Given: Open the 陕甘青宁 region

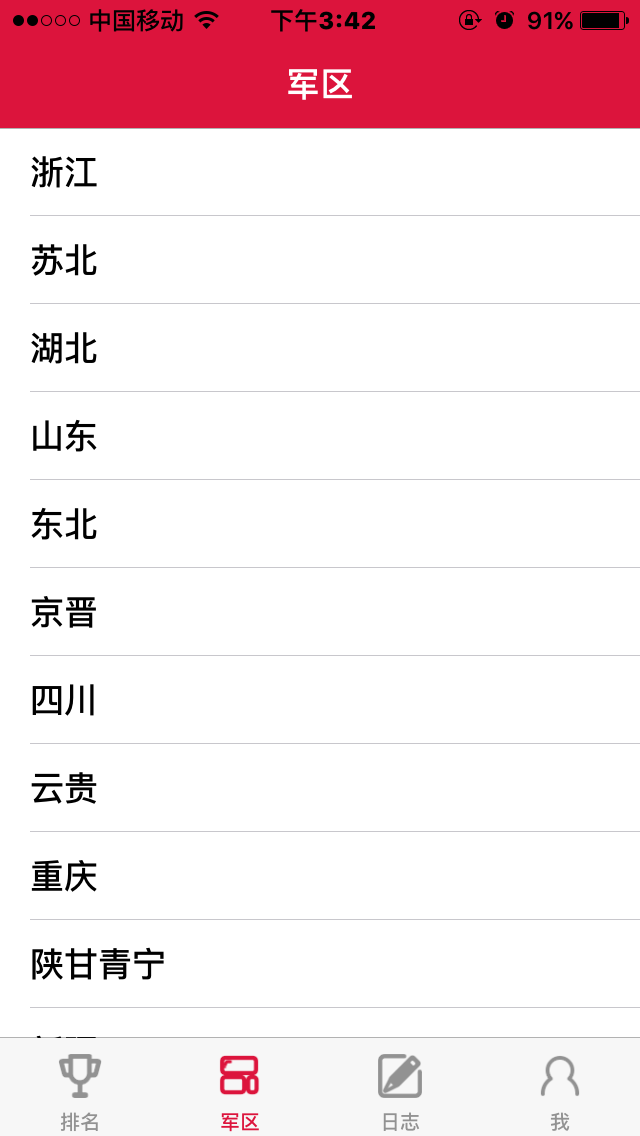Looking at the screenshot, I should click(x=320, y=964).
